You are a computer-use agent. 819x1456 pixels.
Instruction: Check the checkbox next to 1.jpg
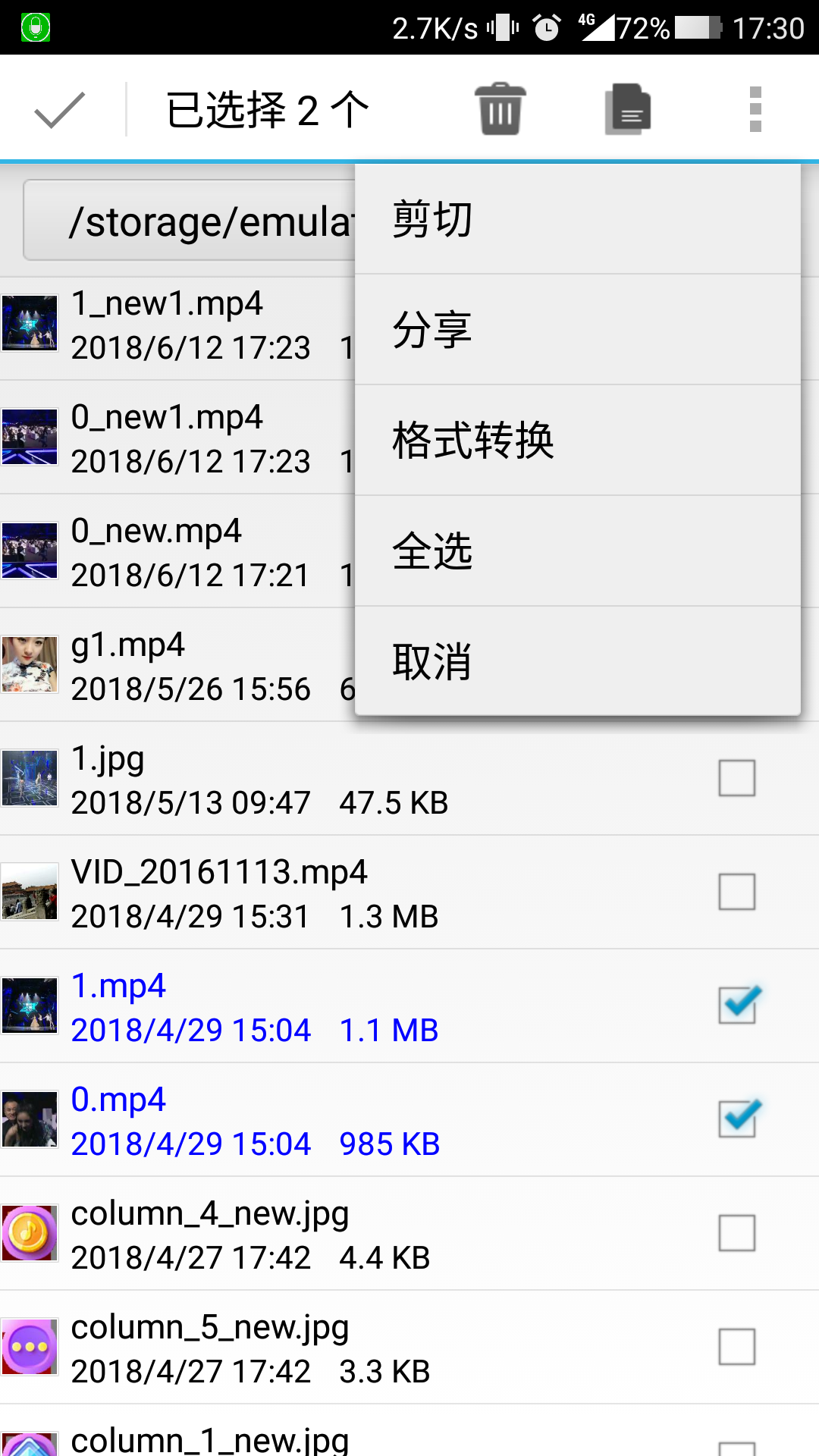tap(735, 778)
